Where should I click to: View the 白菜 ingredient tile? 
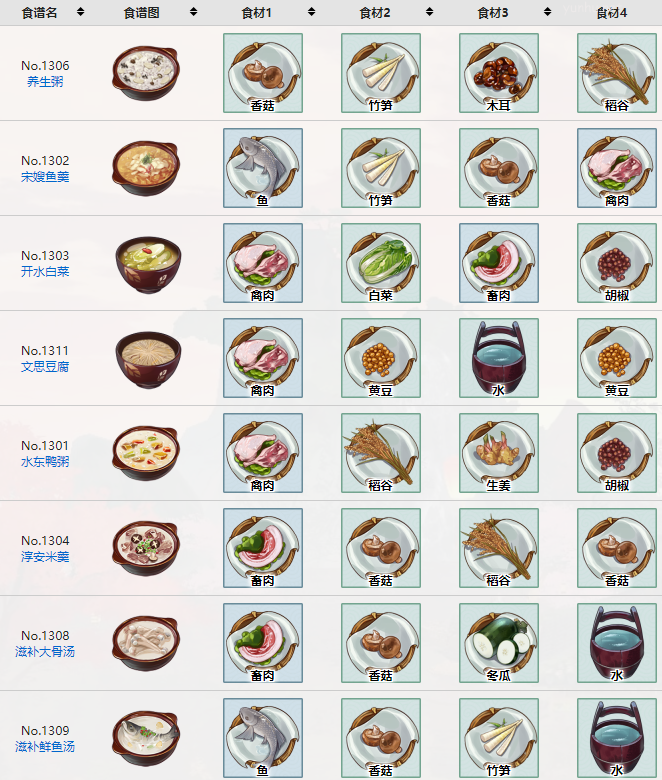tap(380, 263)
